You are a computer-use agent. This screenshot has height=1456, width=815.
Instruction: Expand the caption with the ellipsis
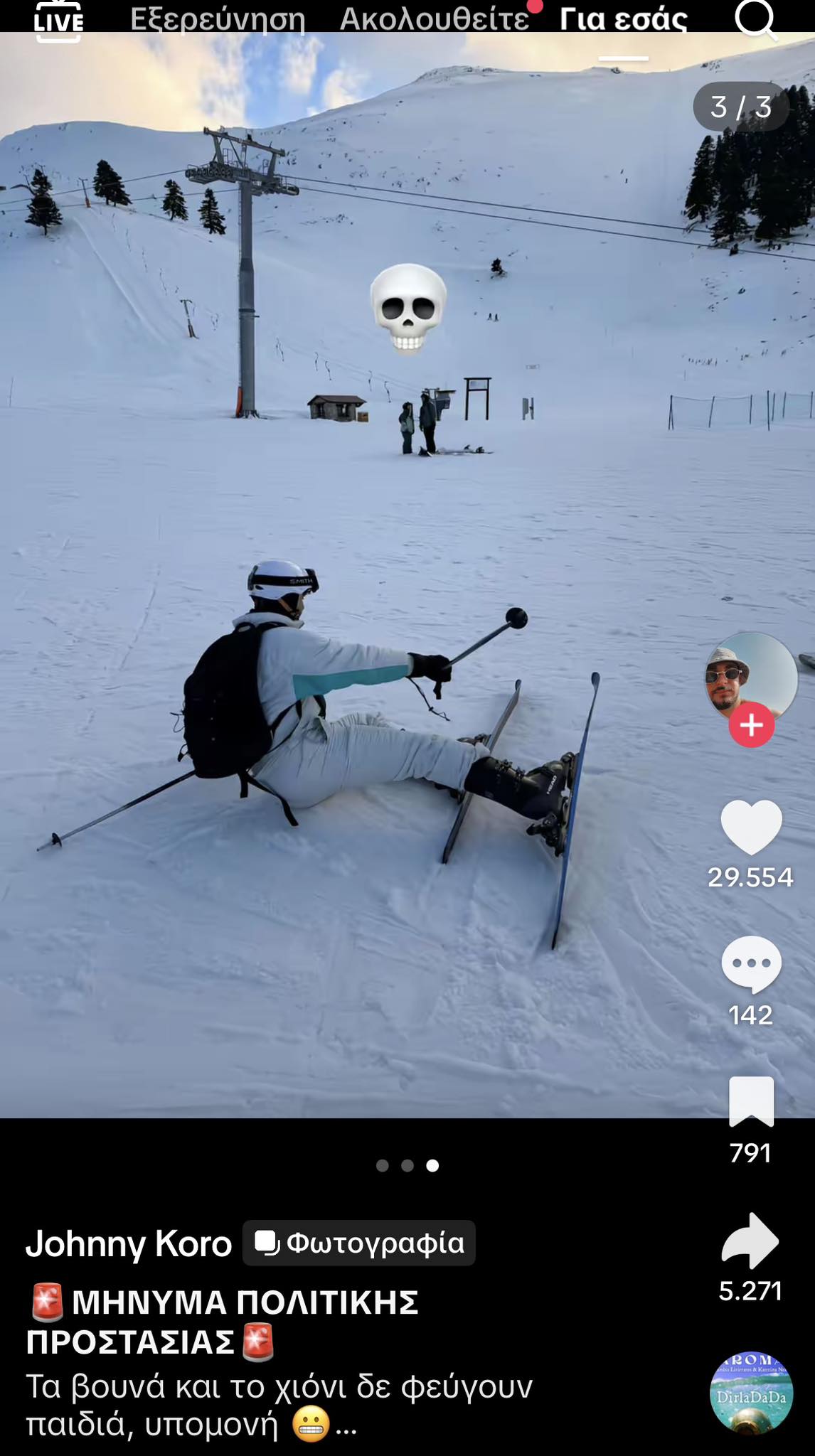[346, 1425]
